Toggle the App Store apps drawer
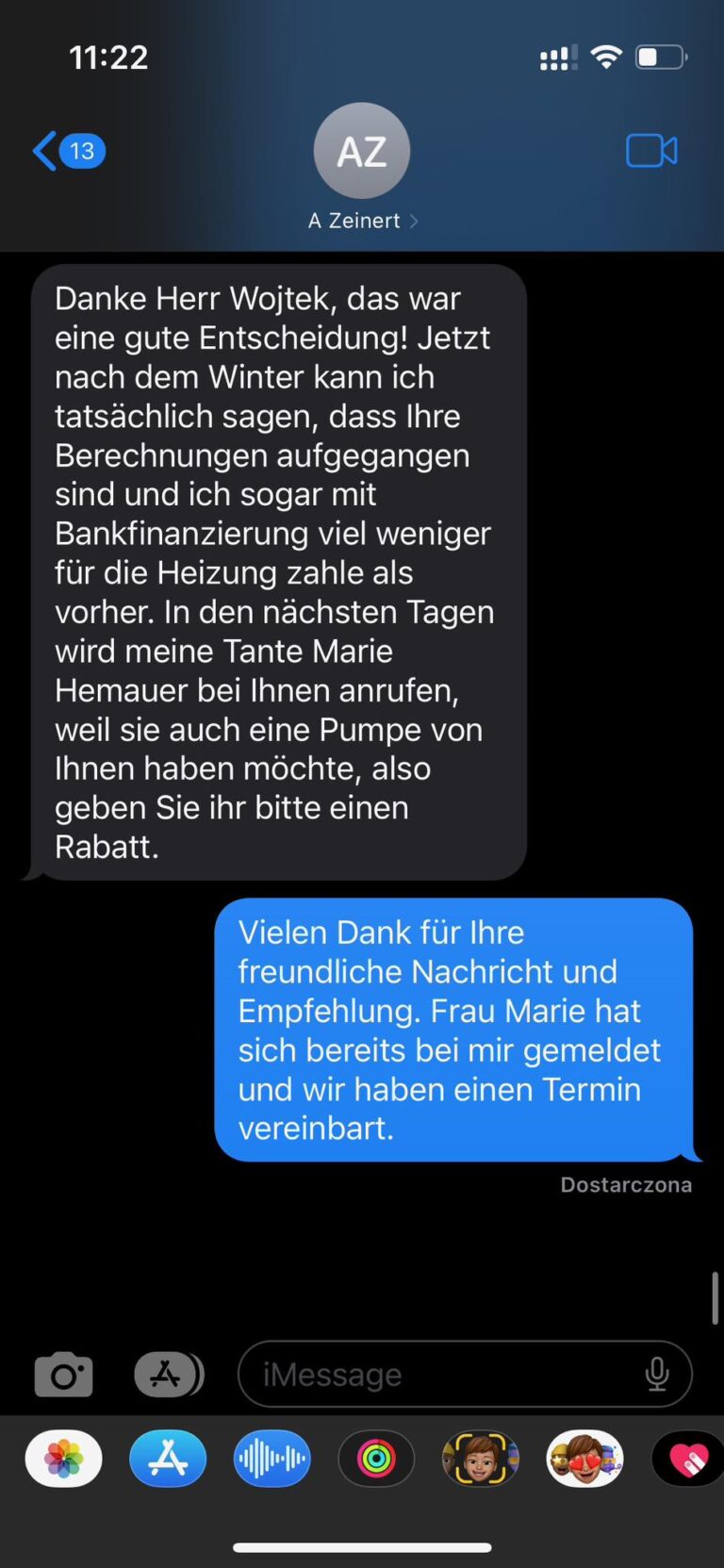This screenshot has width=724, height=1568. pos(168,1375)
